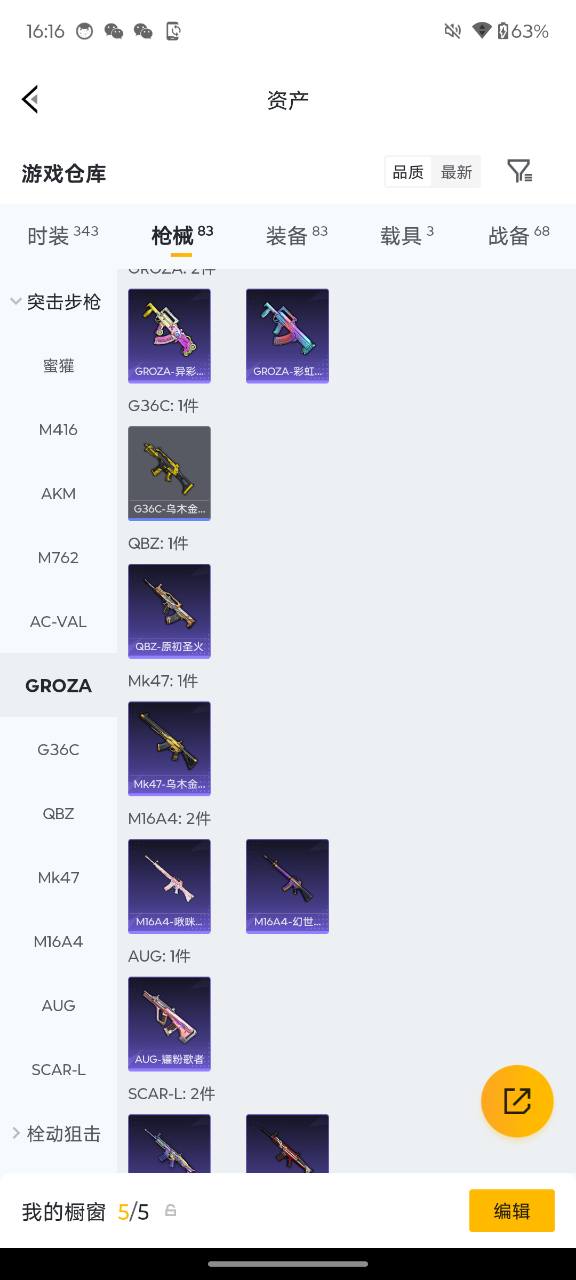Switch to the 时装 tab

pyautogui.click(x=62, y=235)
